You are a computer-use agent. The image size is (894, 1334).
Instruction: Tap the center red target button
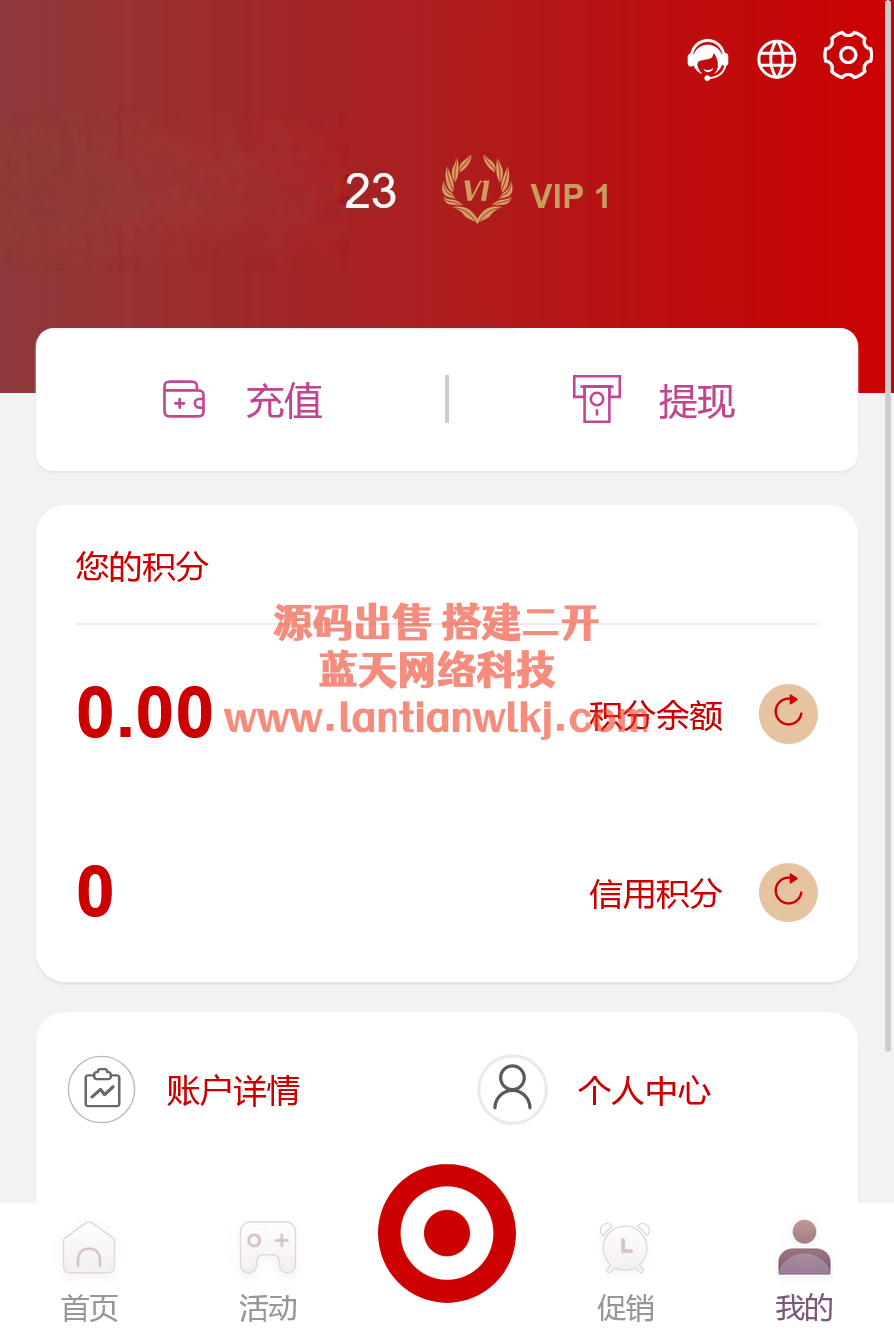pos(447,1233)
